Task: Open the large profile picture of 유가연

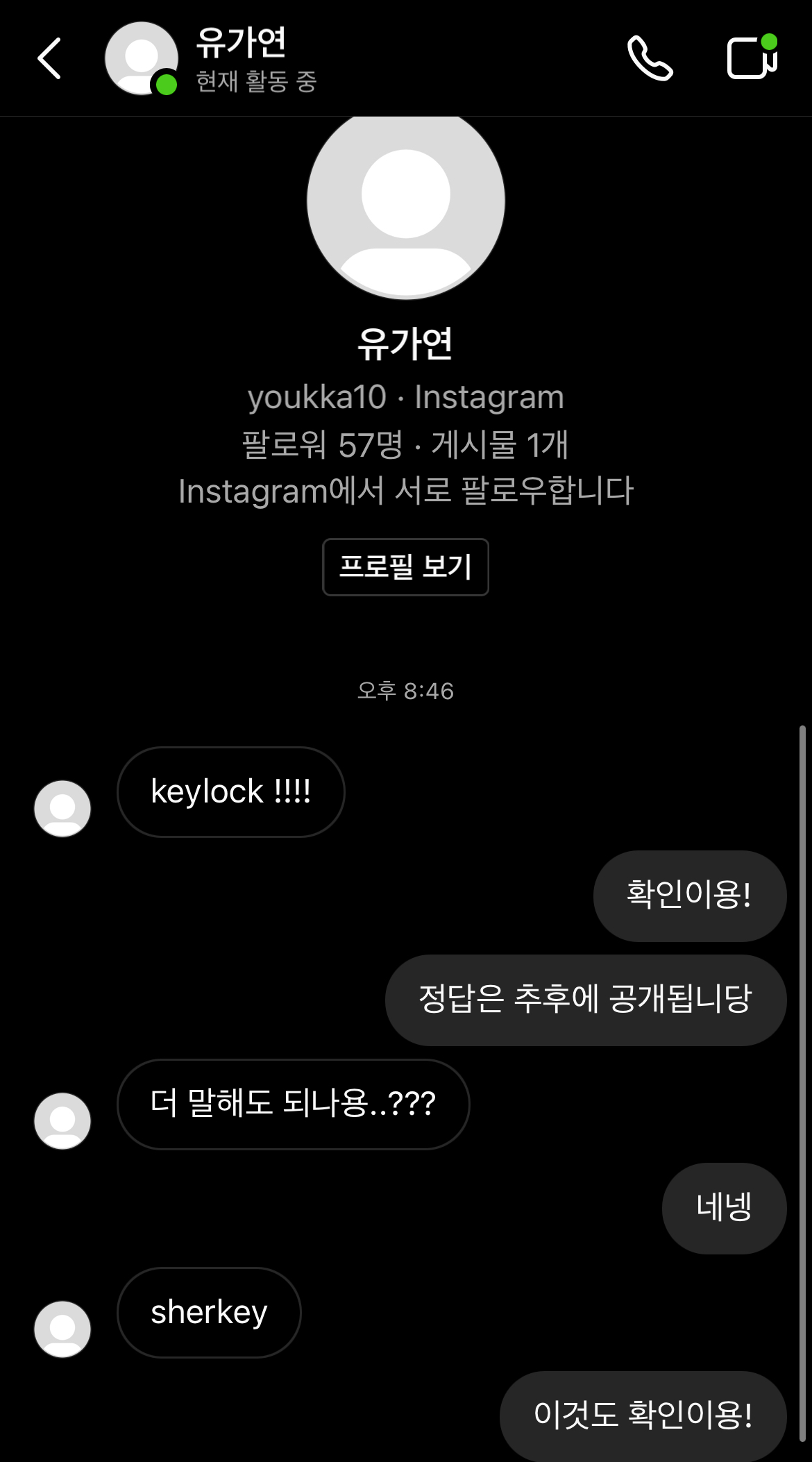Action: point(405,201)
